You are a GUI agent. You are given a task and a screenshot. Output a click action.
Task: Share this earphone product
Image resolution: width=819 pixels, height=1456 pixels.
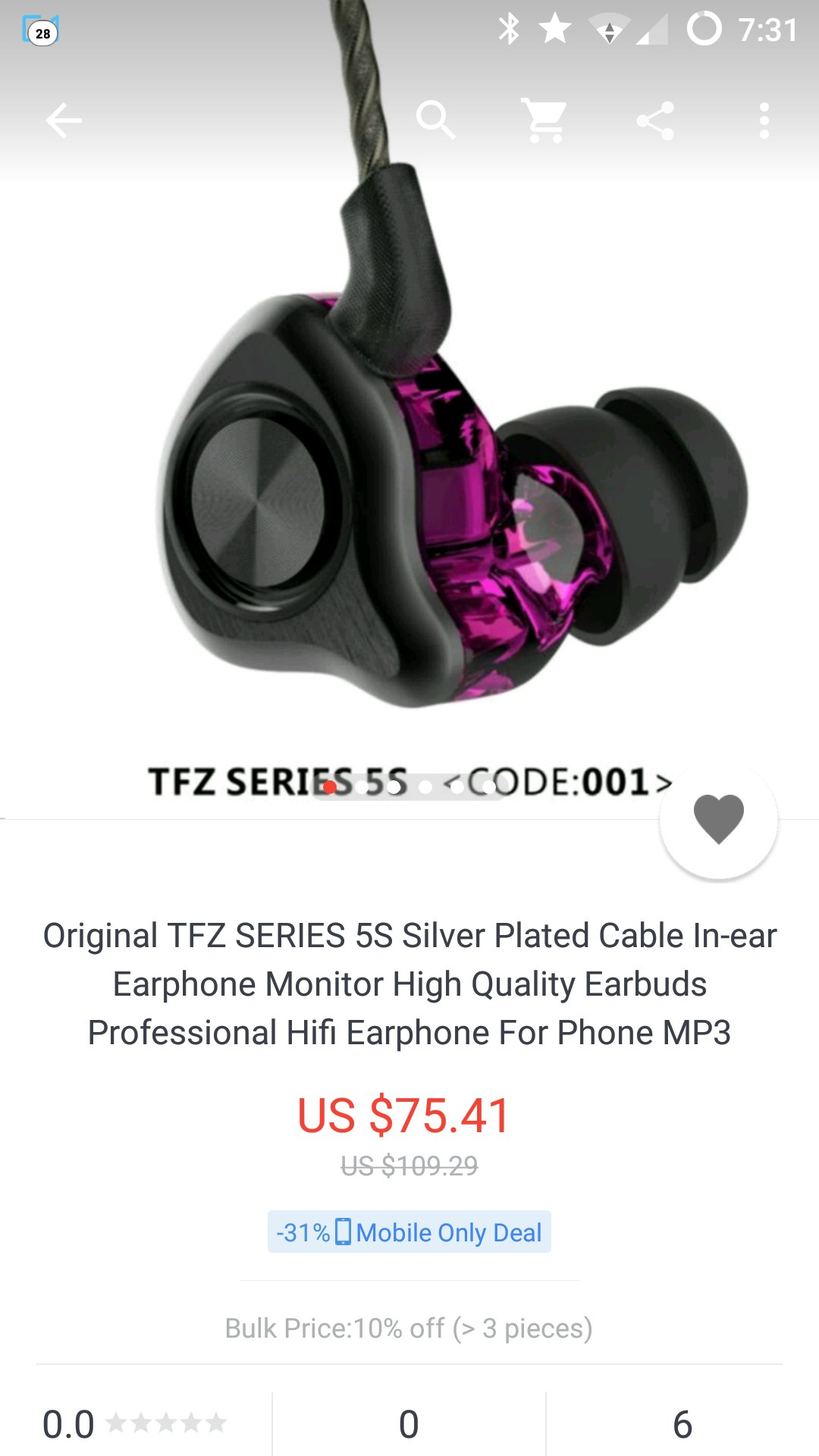pos(655,121)
